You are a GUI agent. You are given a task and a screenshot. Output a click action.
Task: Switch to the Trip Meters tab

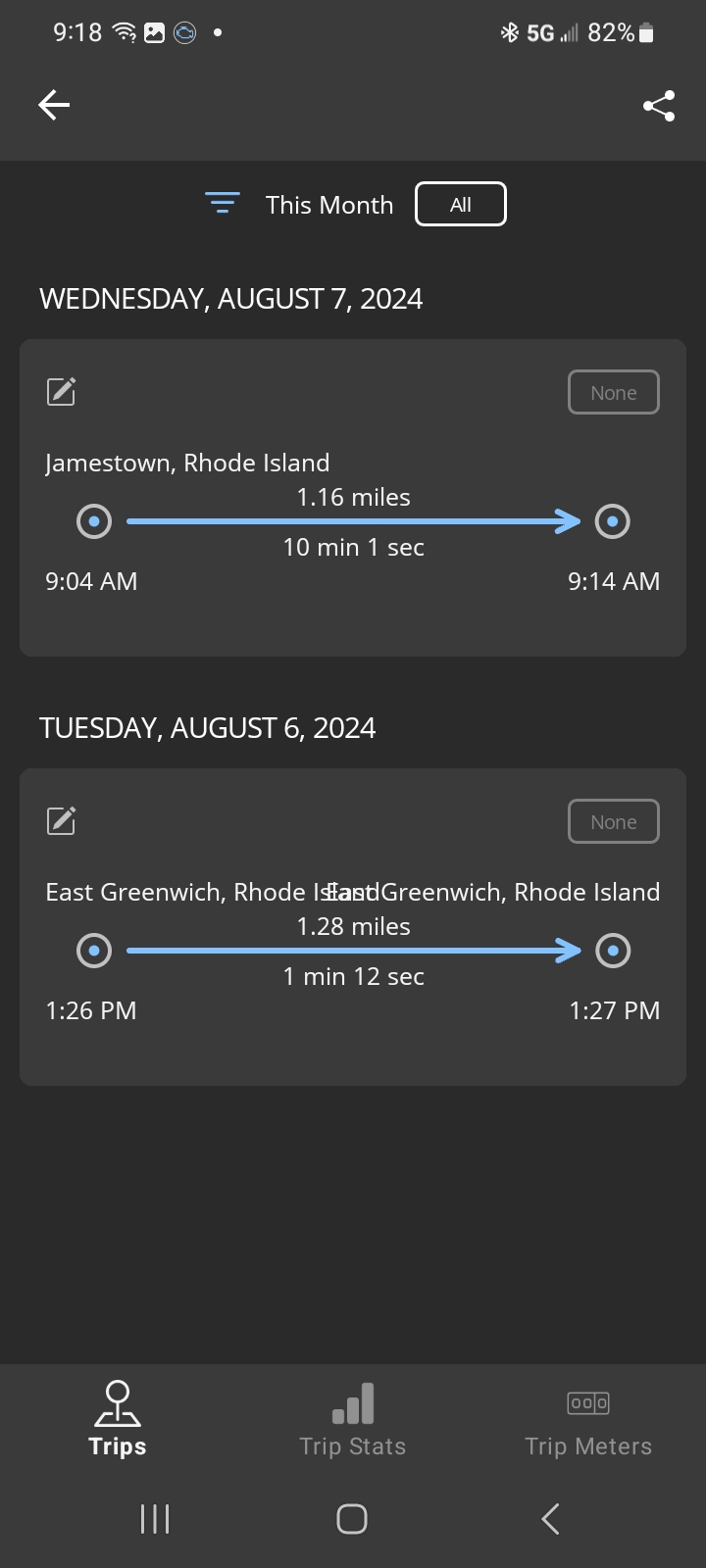coord(588,1419)
